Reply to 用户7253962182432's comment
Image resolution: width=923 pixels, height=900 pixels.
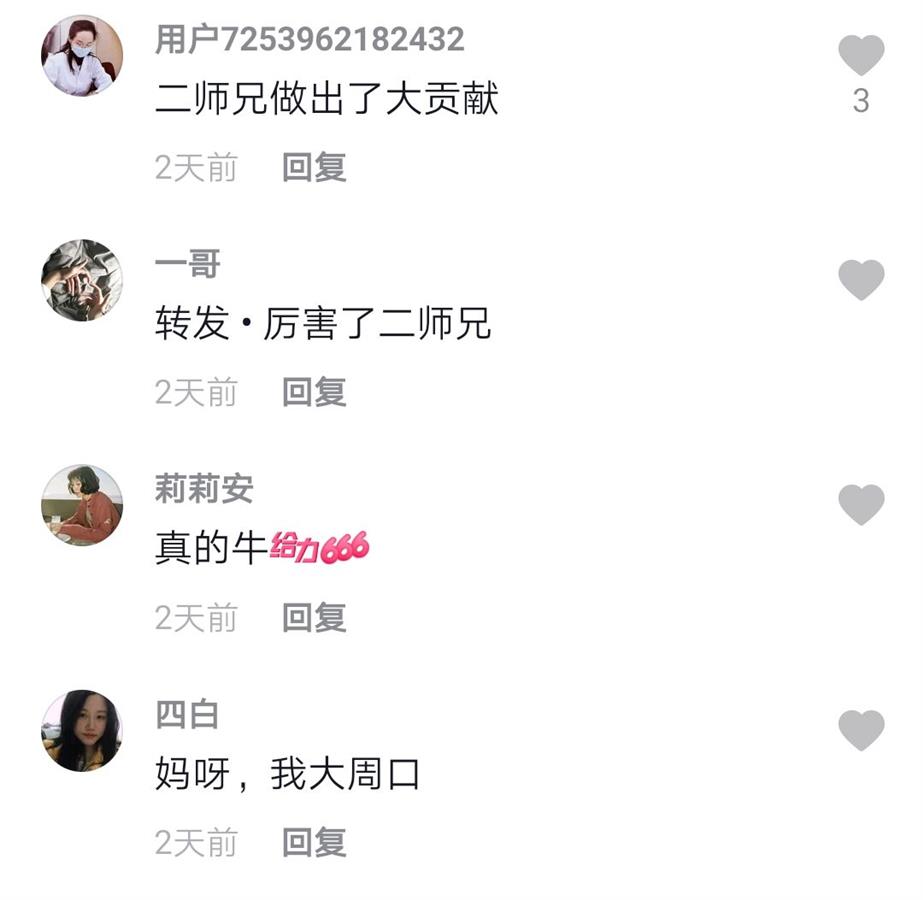click(314, 168)
